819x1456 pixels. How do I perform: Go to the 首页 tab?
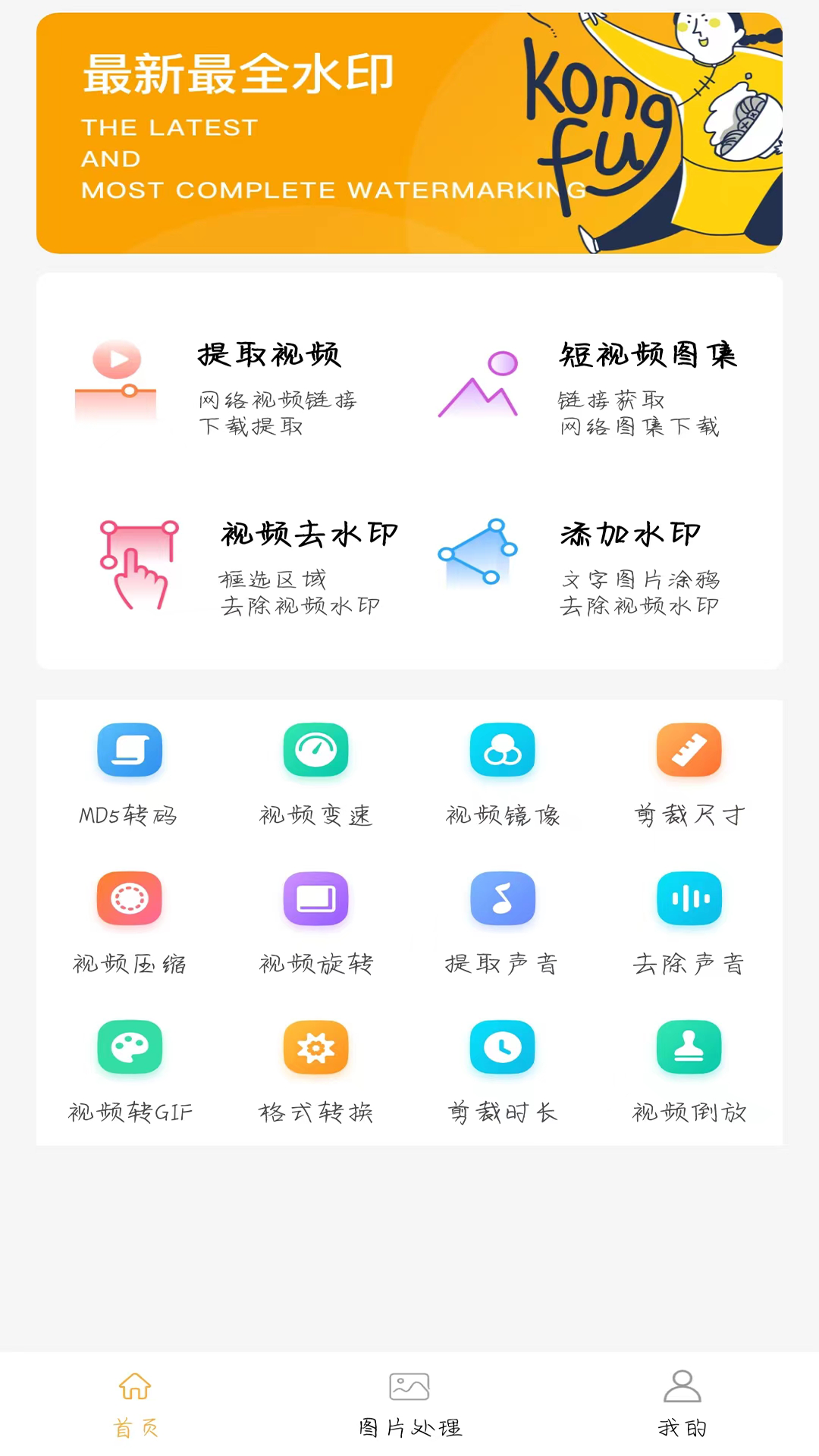pos(136,1403)
